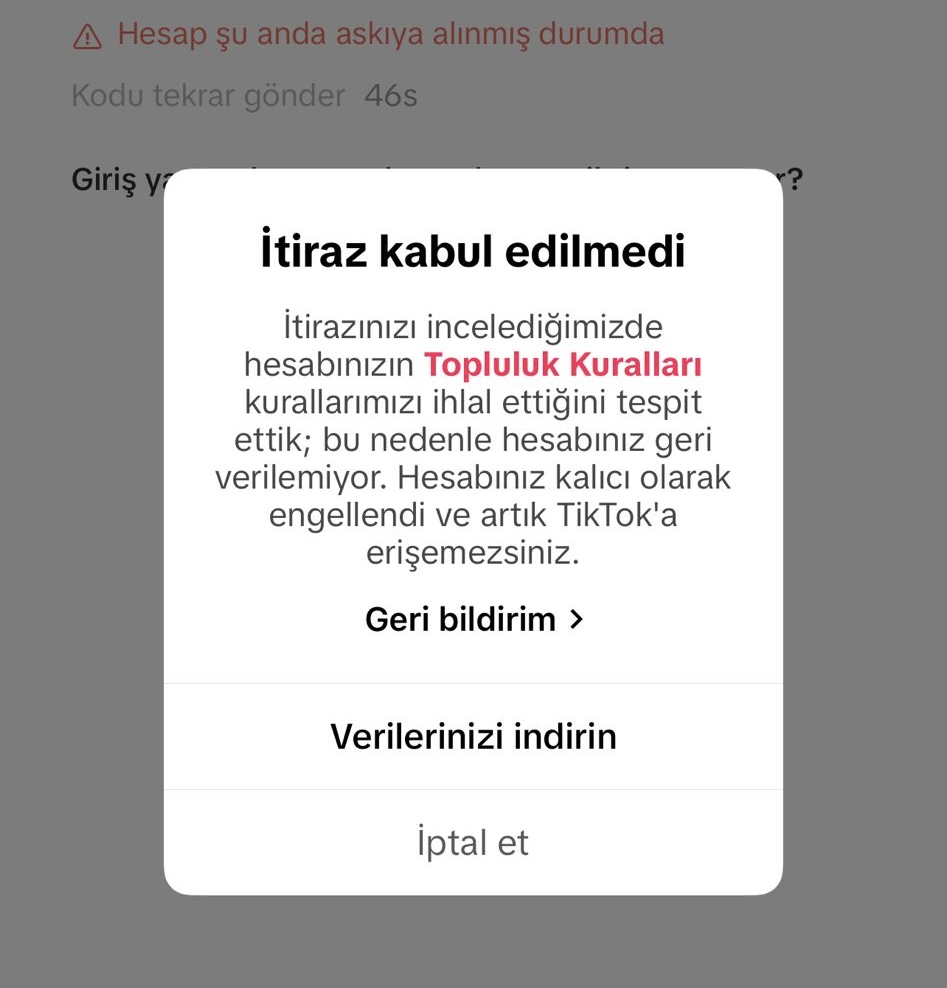Dismiss the dialog with İptal et
This screenshot has height=988, width=947.
(x=473, y=842)
